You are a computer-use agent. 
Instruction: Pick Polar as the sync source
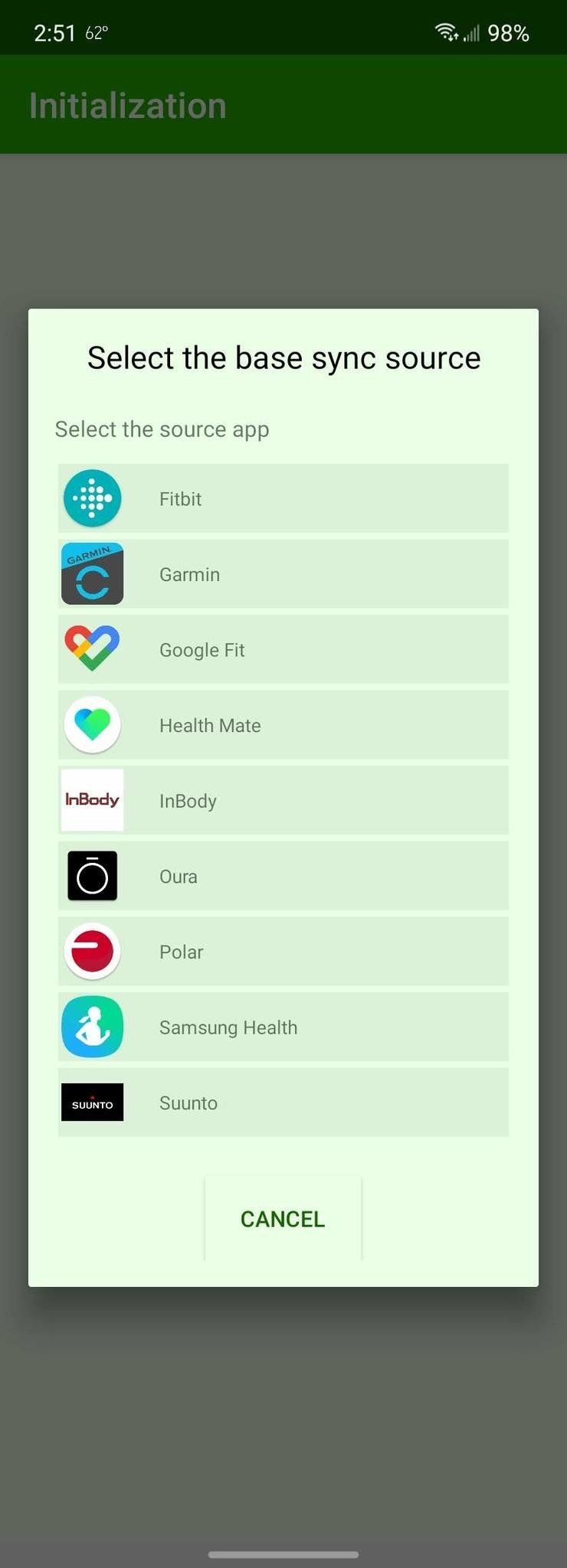coord(283,952)
